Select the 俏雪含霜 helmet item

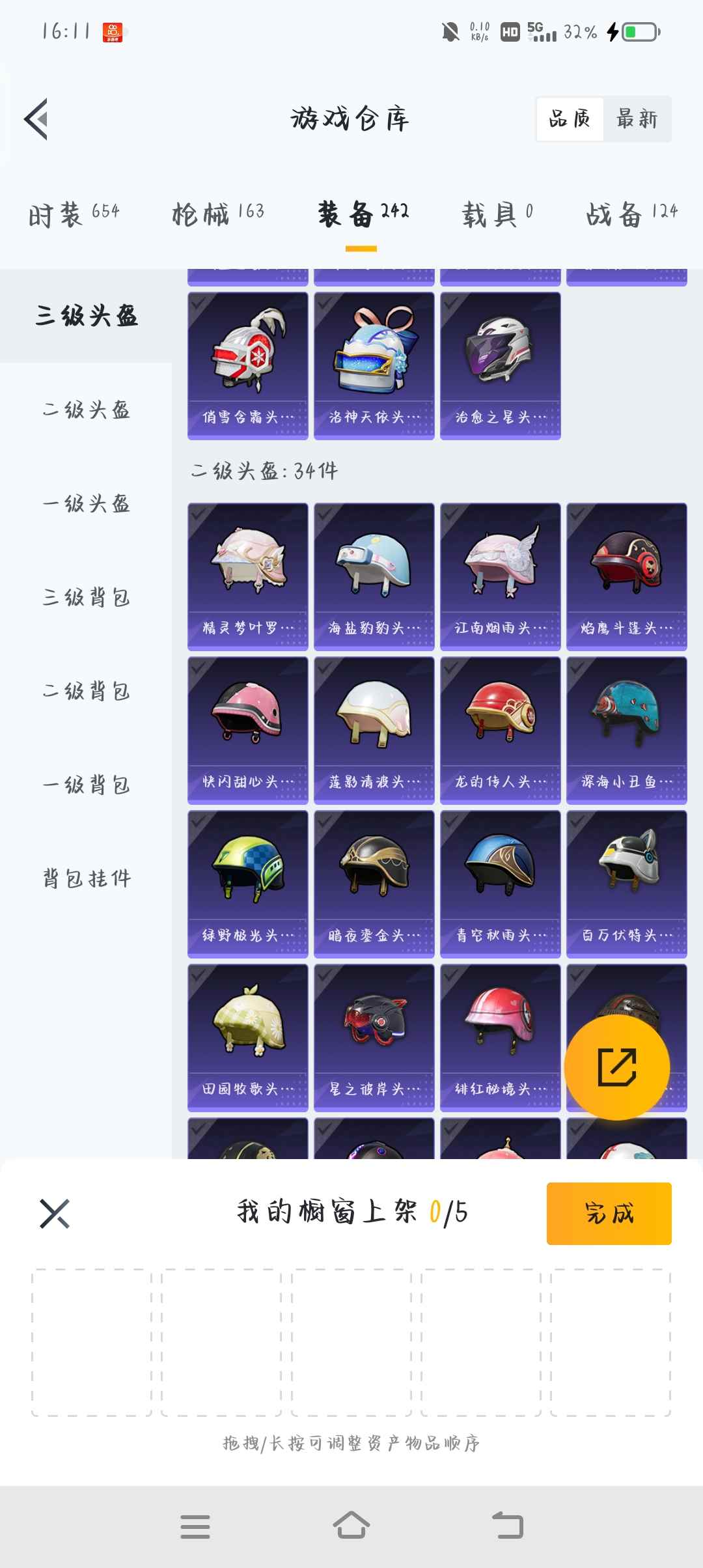(x=248, y=365)
